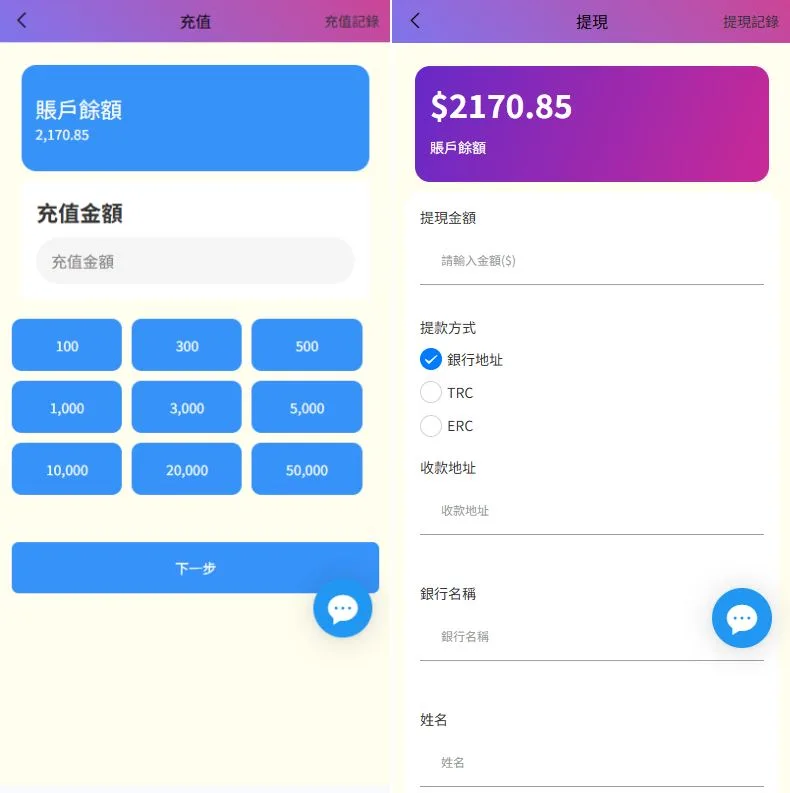Select the 100 recharge amount

(67, 346)
